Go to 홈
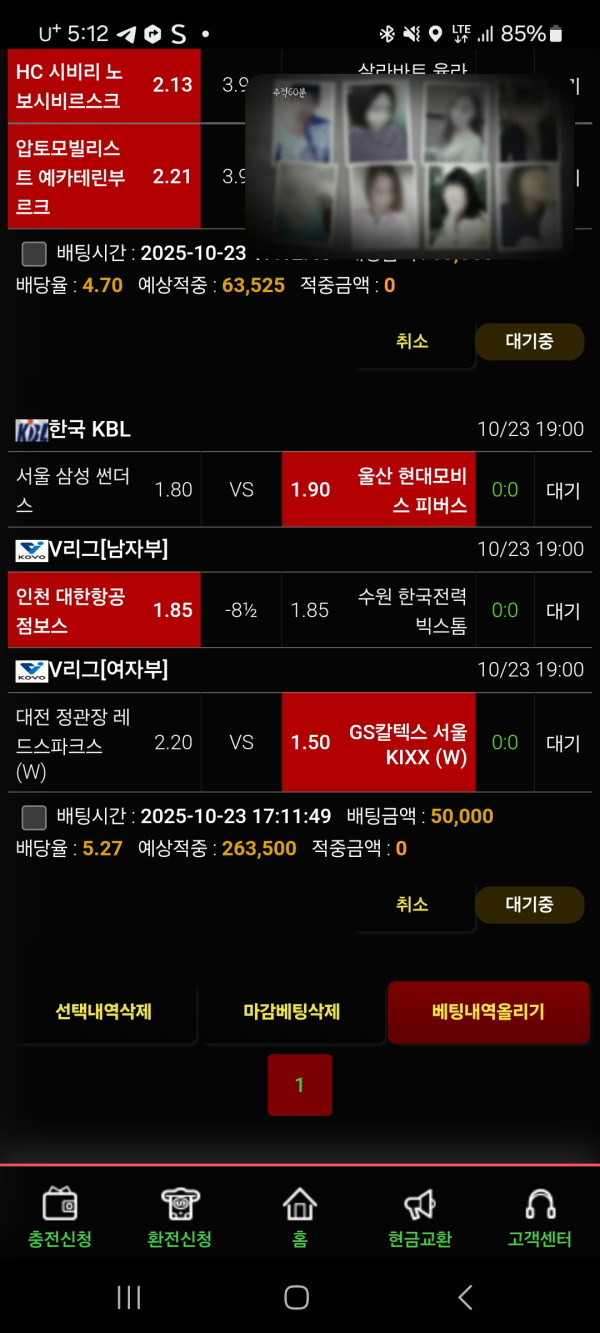Image resolution: width=600 pixels, height=1333 pixels. pos(300,1217)
